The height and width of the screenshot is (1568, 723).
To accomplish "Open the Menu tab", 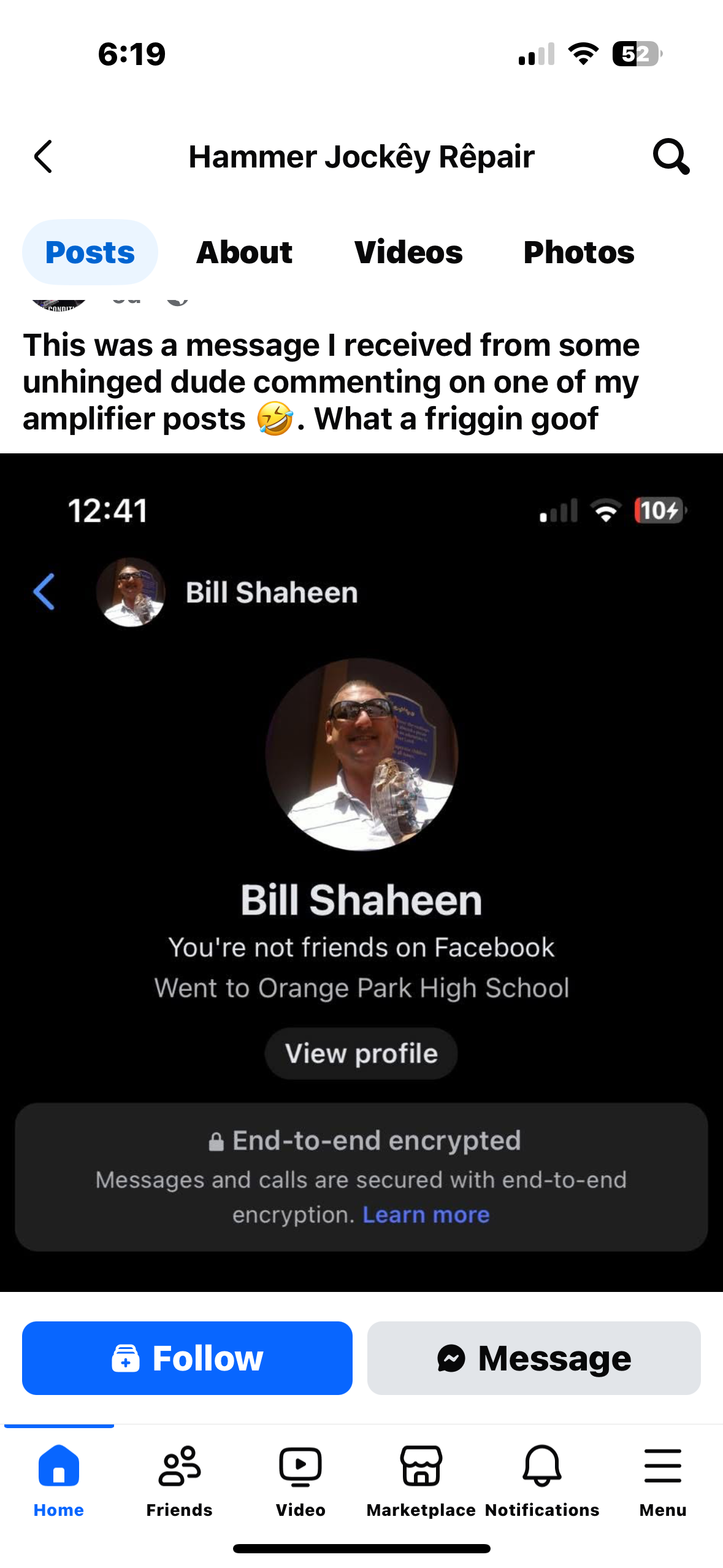I will click(662, 1478).
